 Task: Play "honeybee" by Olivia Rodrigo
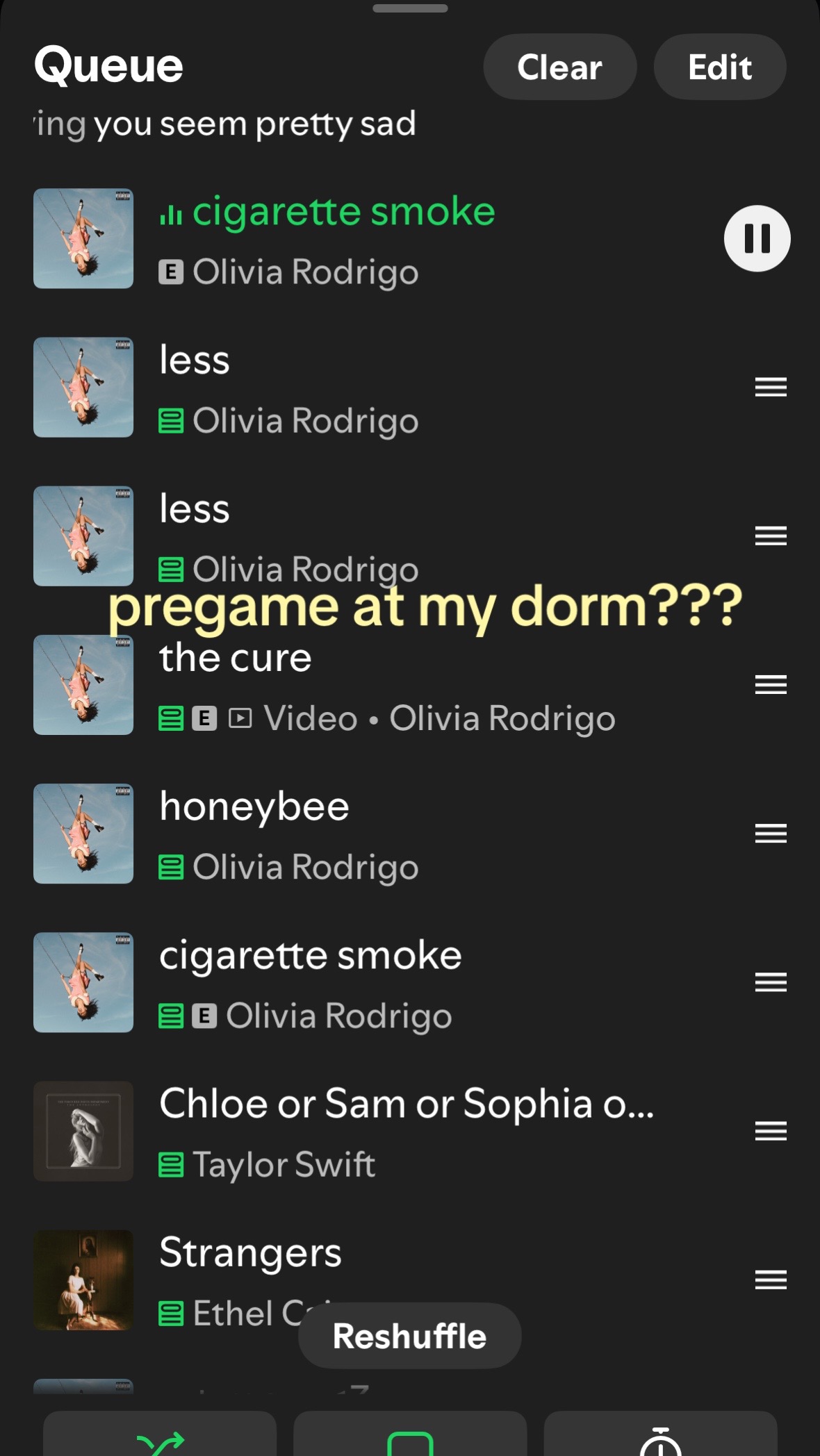[x=410, y=834]
